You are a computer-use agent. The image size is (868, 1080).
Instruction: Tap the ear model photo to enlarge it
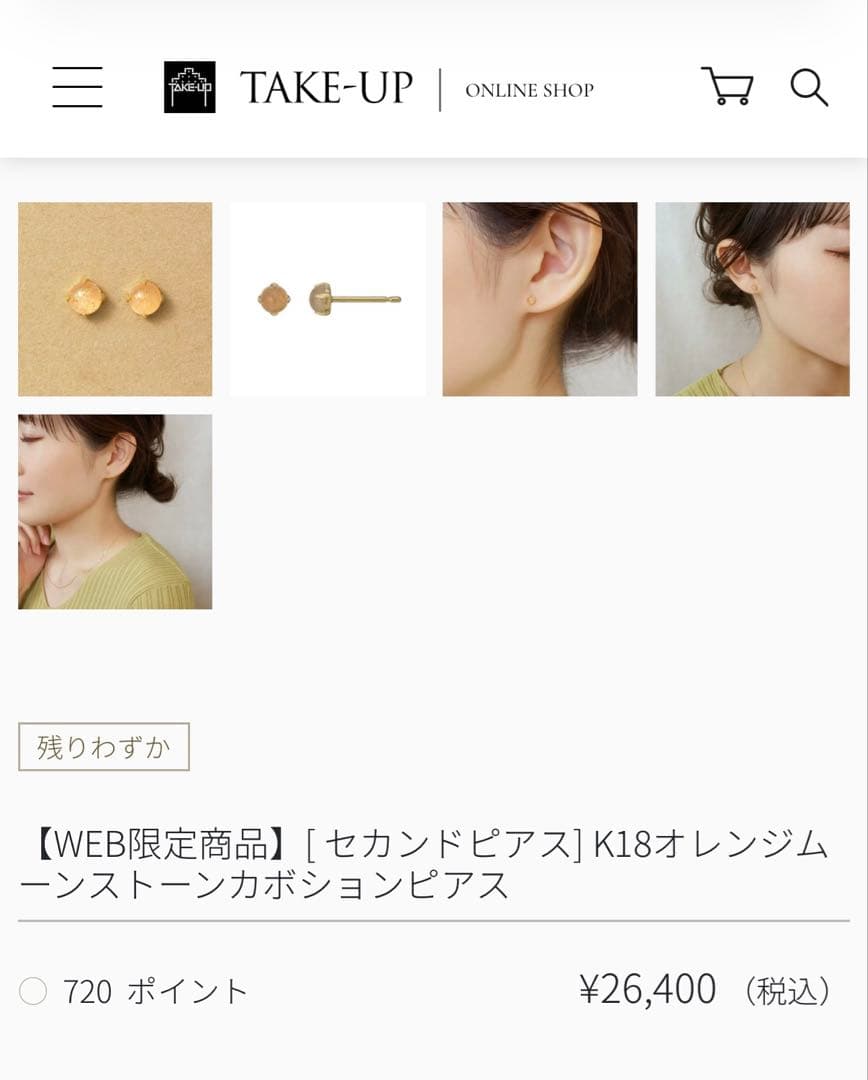(x=540, y=298)
